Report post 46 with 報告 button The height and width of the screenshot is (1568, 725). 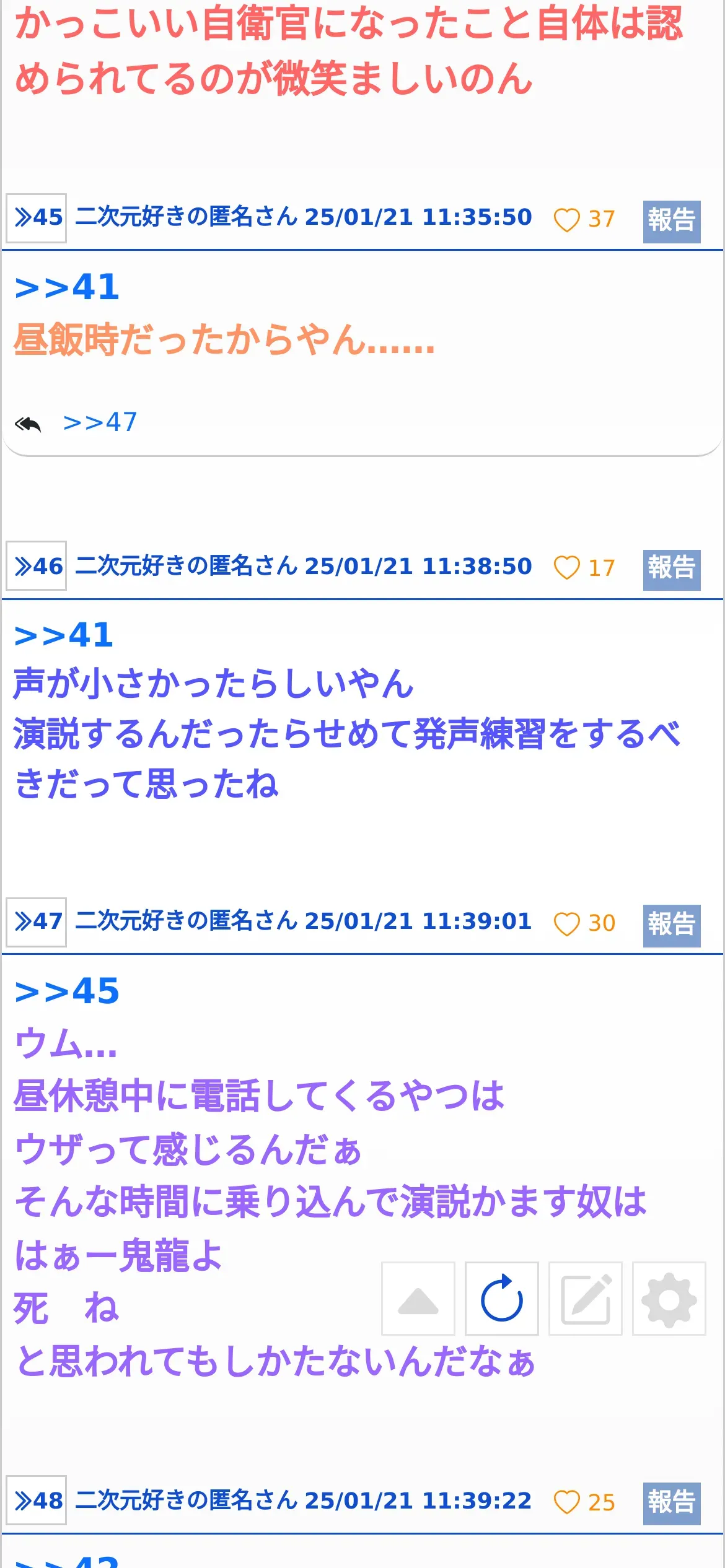(x=672, y=570)
